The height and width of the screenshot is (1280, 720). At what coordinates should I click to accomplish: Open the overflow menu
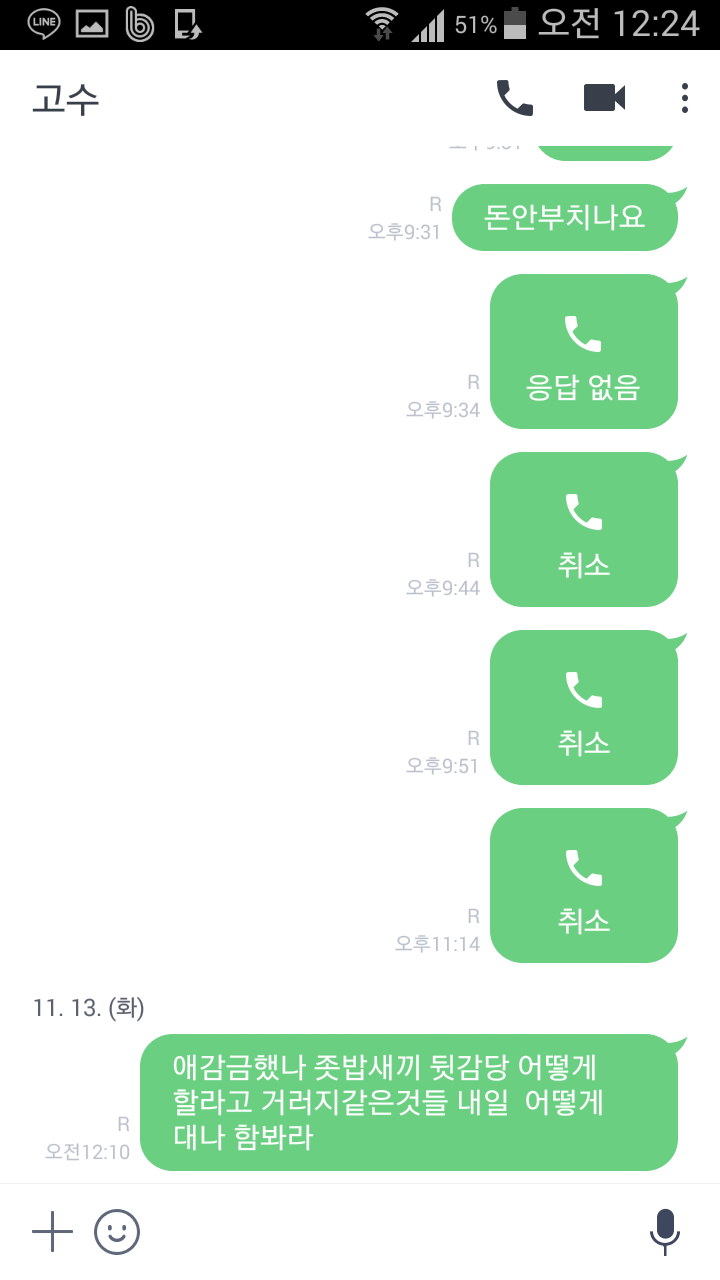point(685,98)
